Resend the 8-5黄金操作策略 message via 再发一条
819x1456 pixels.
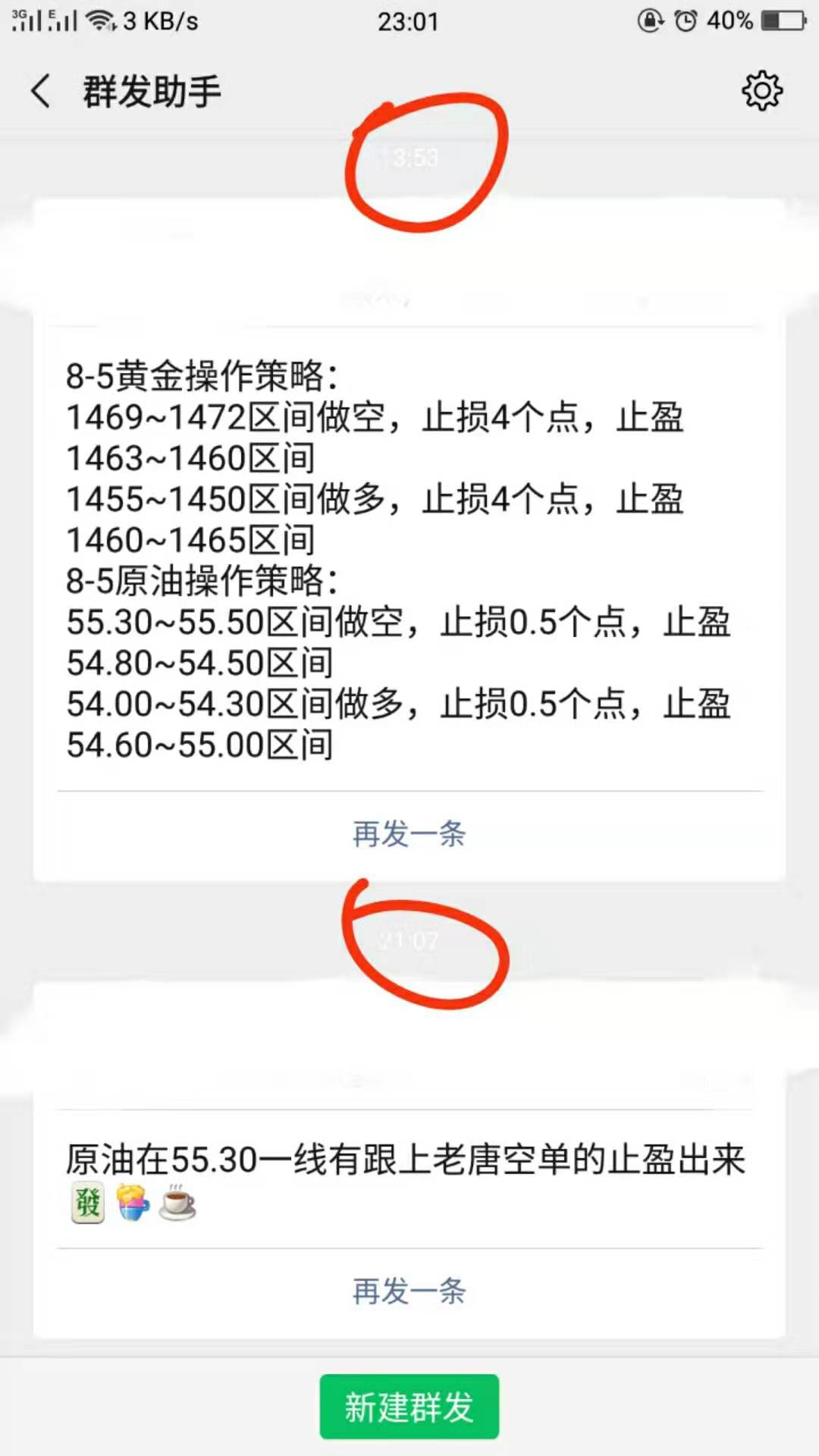tap(409, 834)
